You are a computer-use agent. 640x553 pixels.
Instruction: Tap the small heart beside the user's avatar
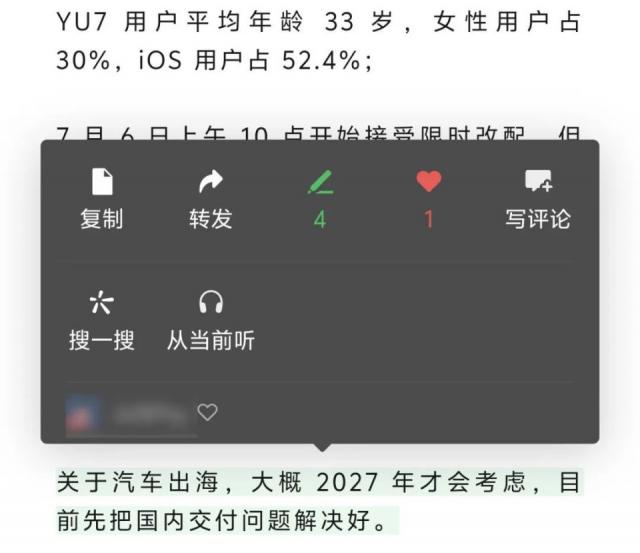[x=207, y=412]
